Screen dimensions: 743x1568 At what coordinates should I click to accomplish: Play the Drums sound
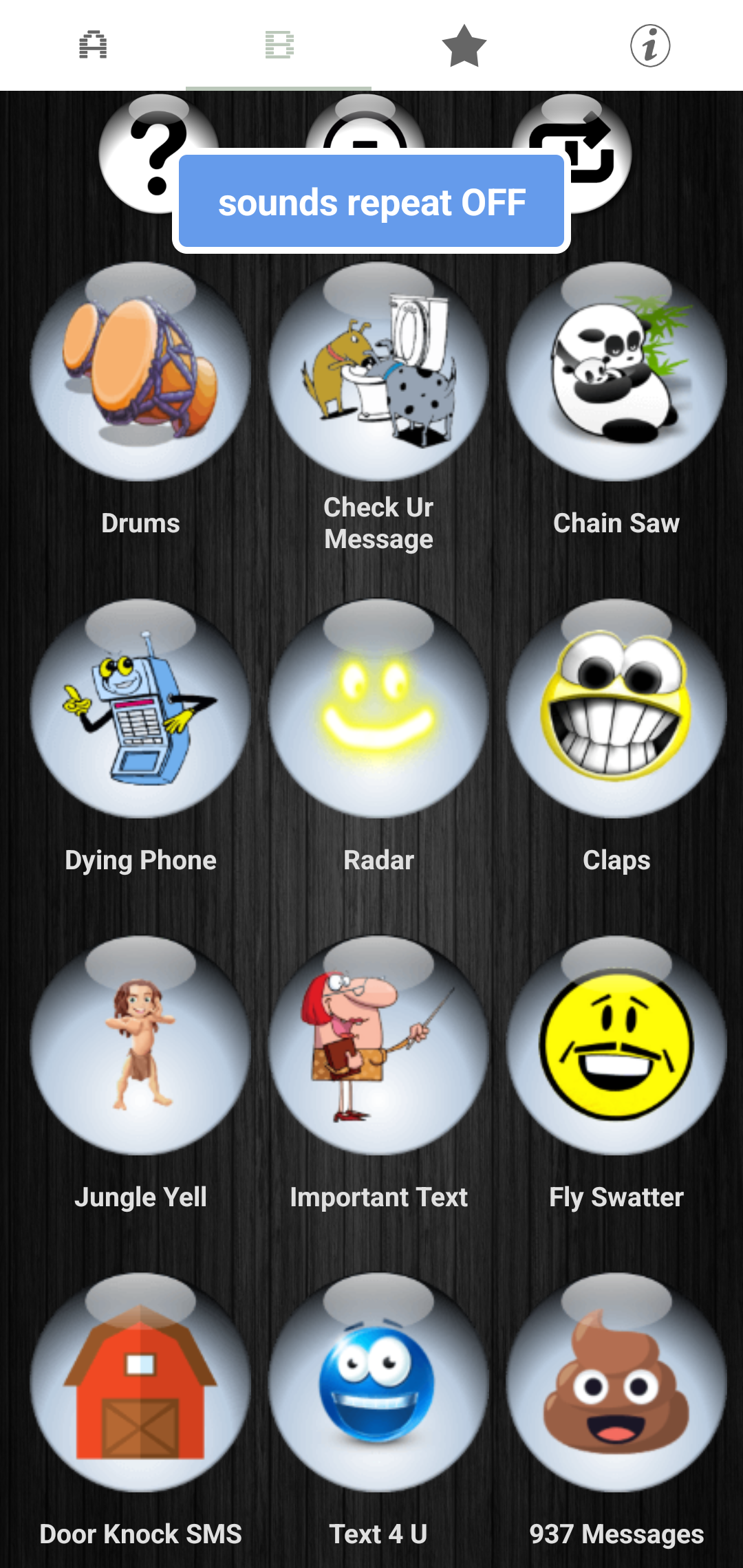pos(140,371)
